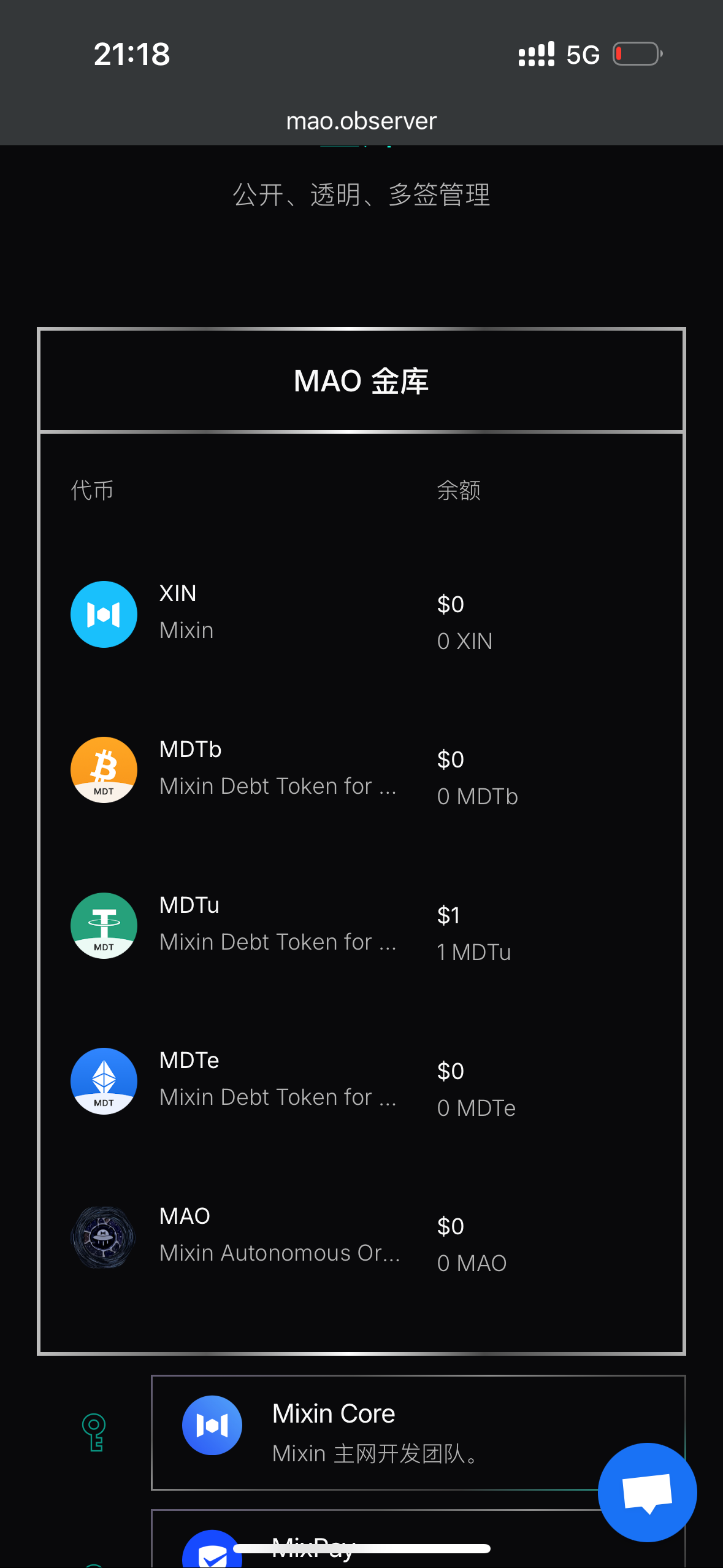Open the XIN Mixin token row

click(x=361, y=615)
